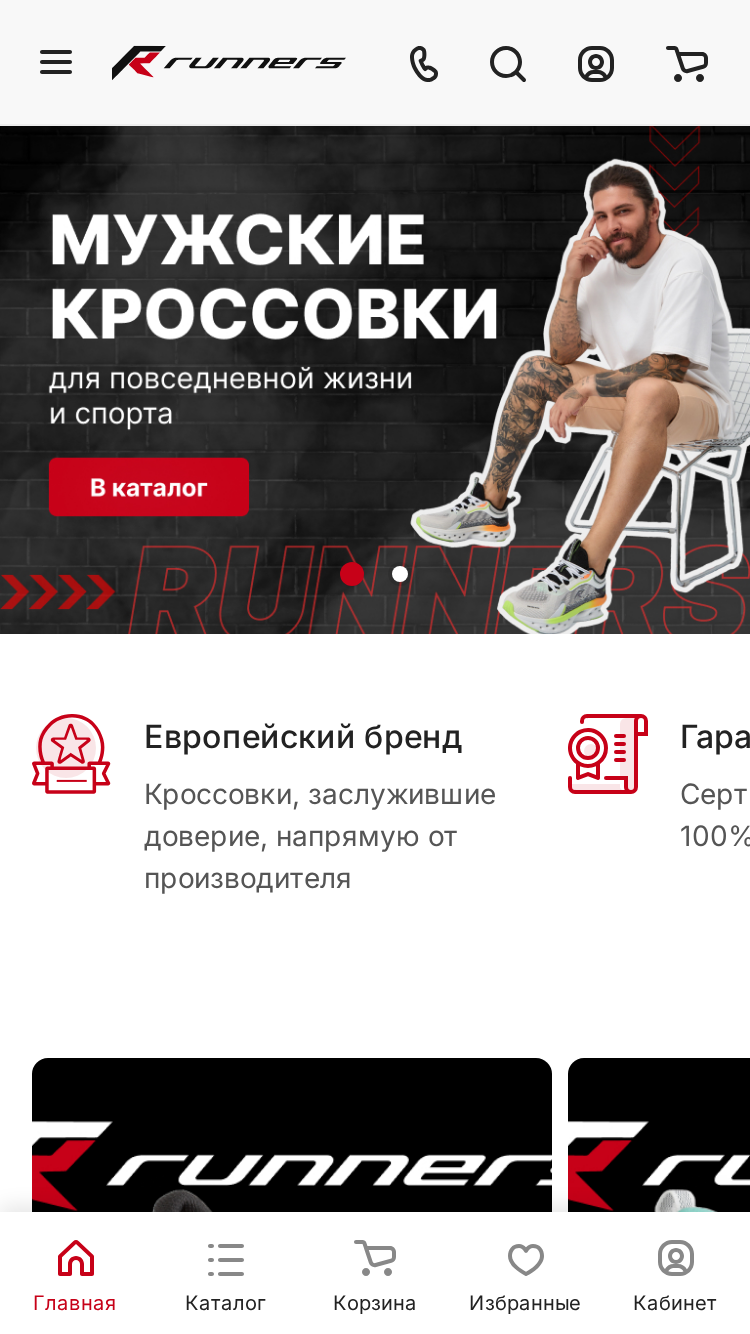
Task: Open the first Runners promo card
Action: [x=292, y=1135]
